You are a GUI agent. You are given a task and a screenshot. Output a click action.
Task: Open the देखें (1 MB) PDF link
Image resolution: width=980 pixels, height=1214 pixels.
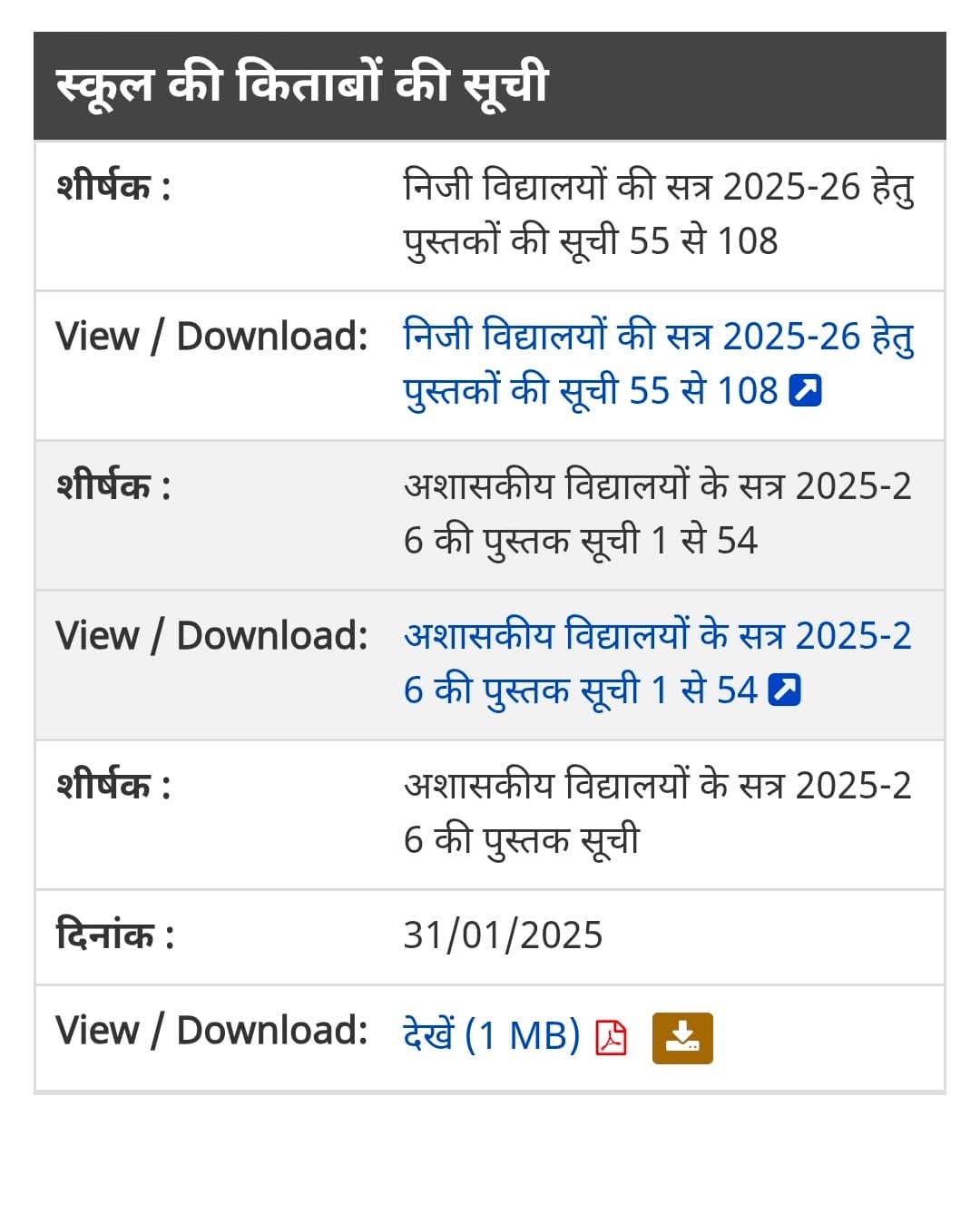coord(492,1034)
